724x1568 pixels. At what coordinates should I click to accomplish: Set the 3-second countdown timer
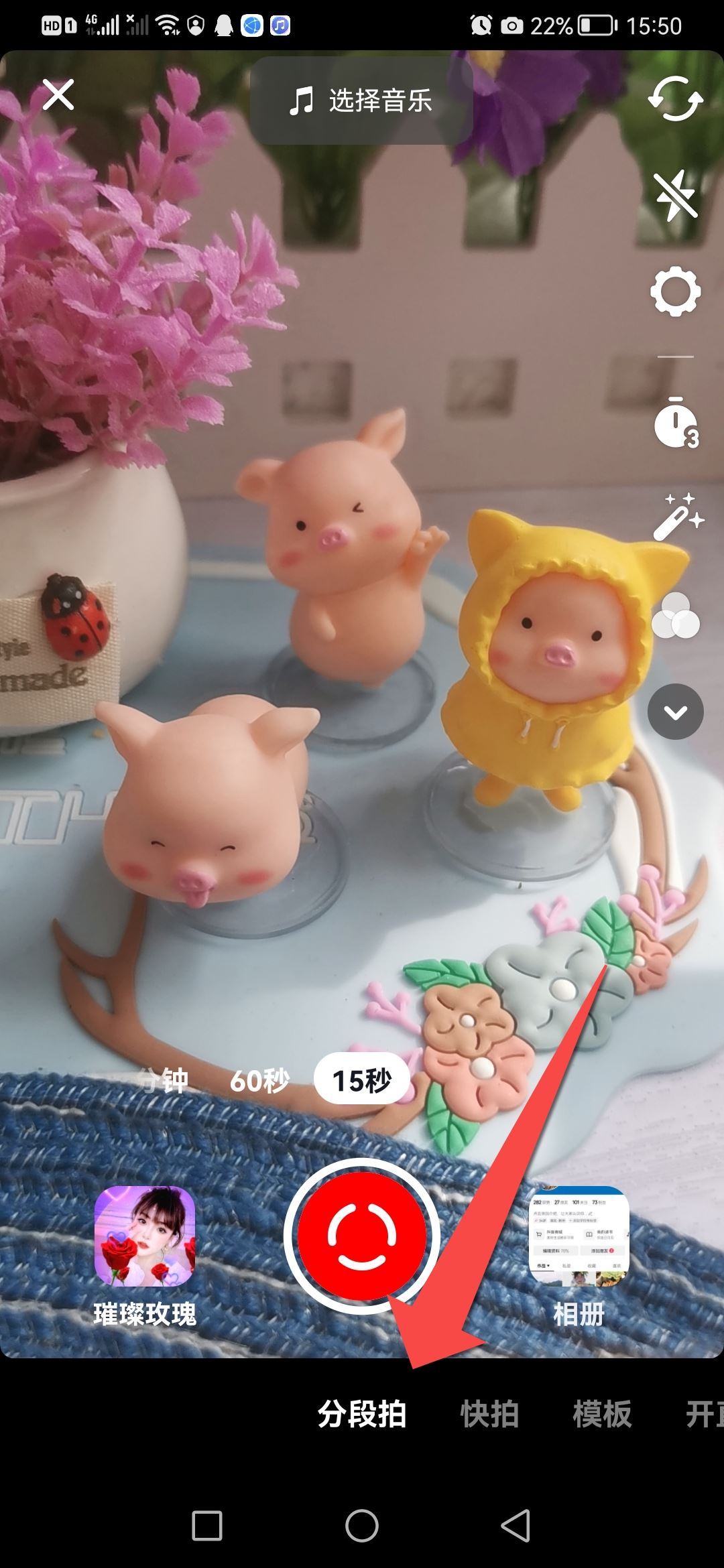[x=675, y=423]
